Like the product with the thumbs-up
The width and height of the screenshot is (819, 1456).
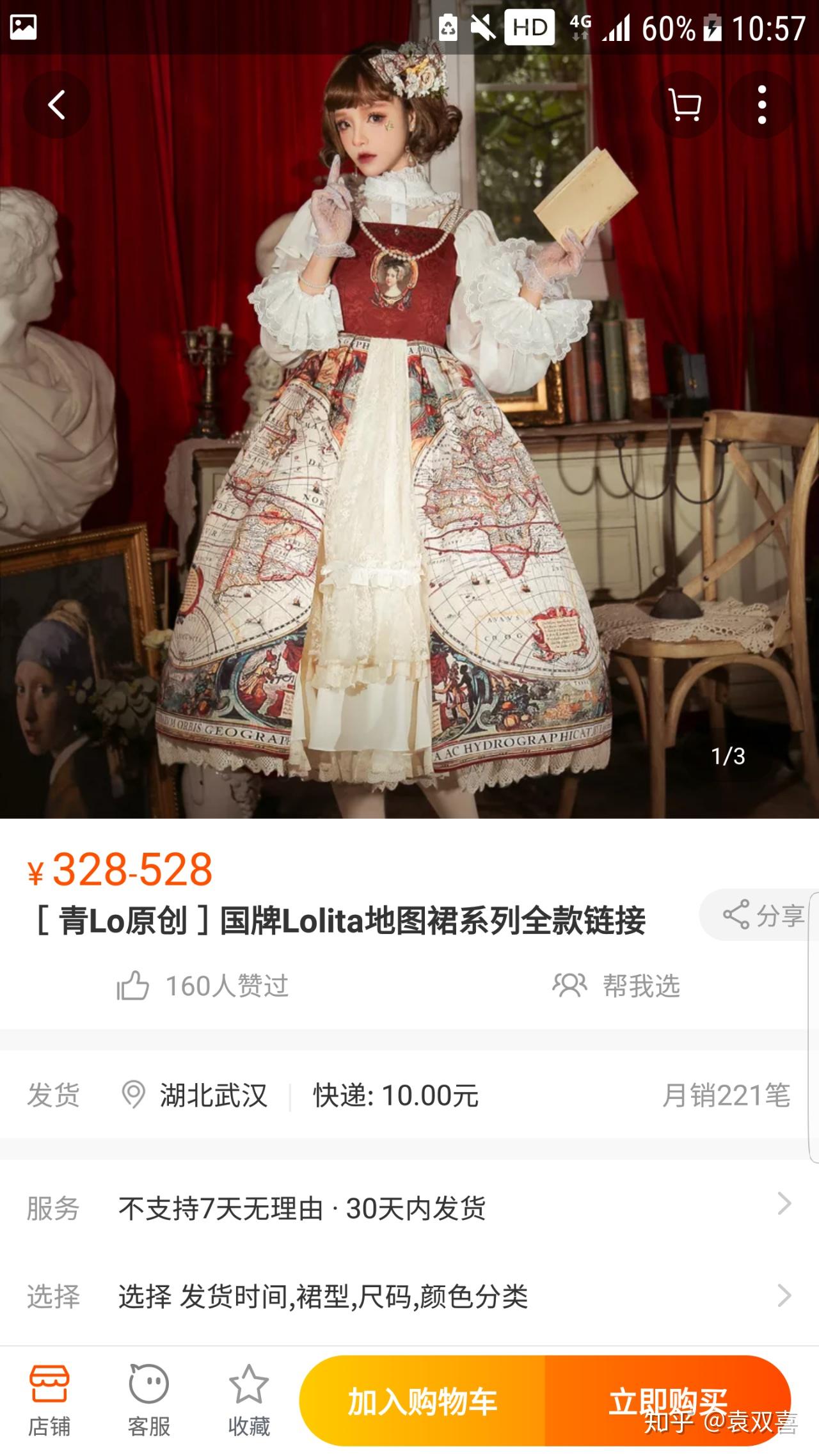click(x=133, y=985)
